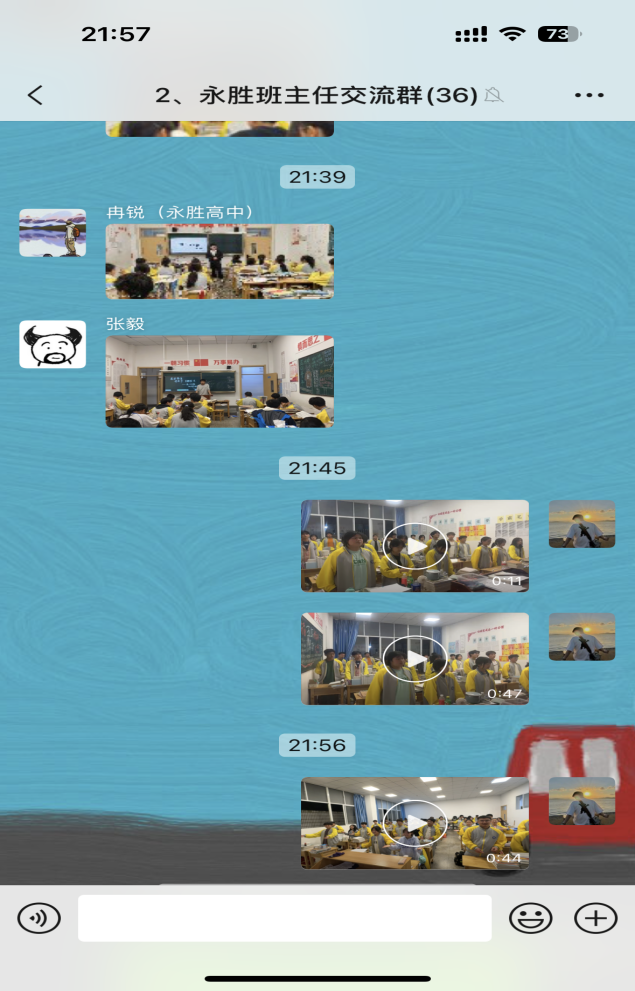This screenshot has height=991, width=635.
Task: Play the 0:11 video message
Action: tap(414, 546)
